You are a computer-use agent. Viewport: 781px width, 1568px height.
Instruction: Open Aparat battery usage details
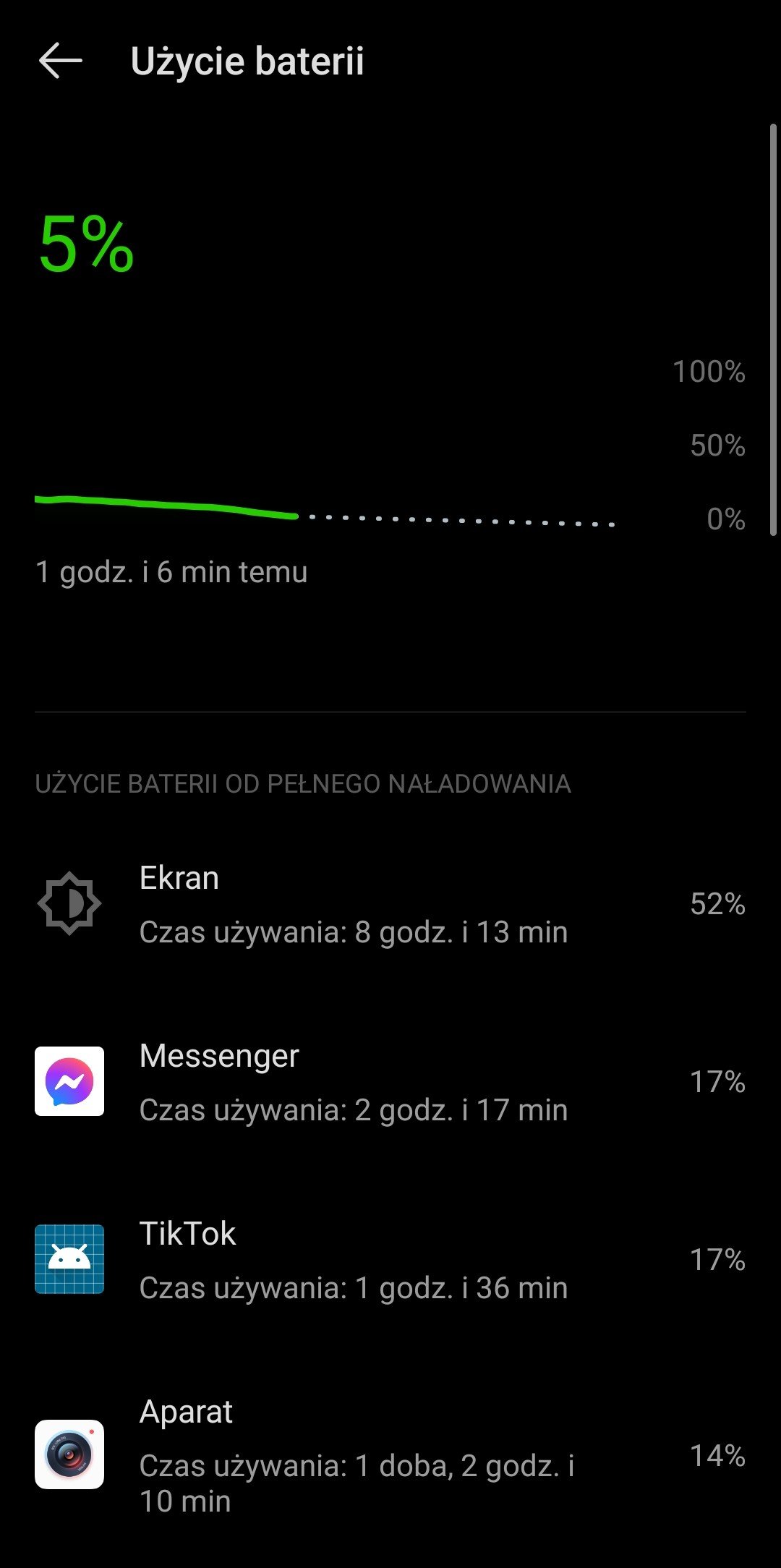pos(390,1455)
